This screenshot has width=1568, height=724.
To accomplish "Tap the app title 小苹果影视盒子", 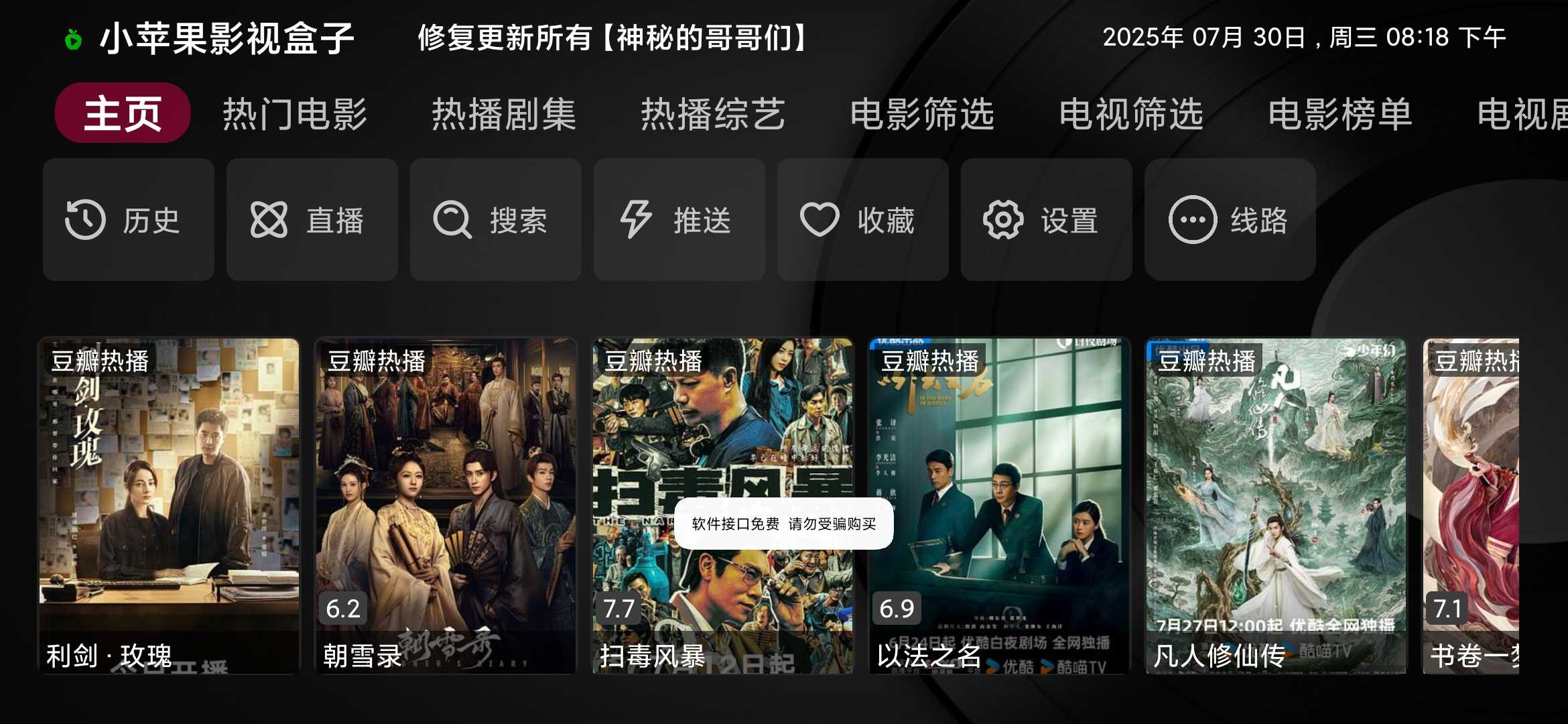I will tap(226, 38).
